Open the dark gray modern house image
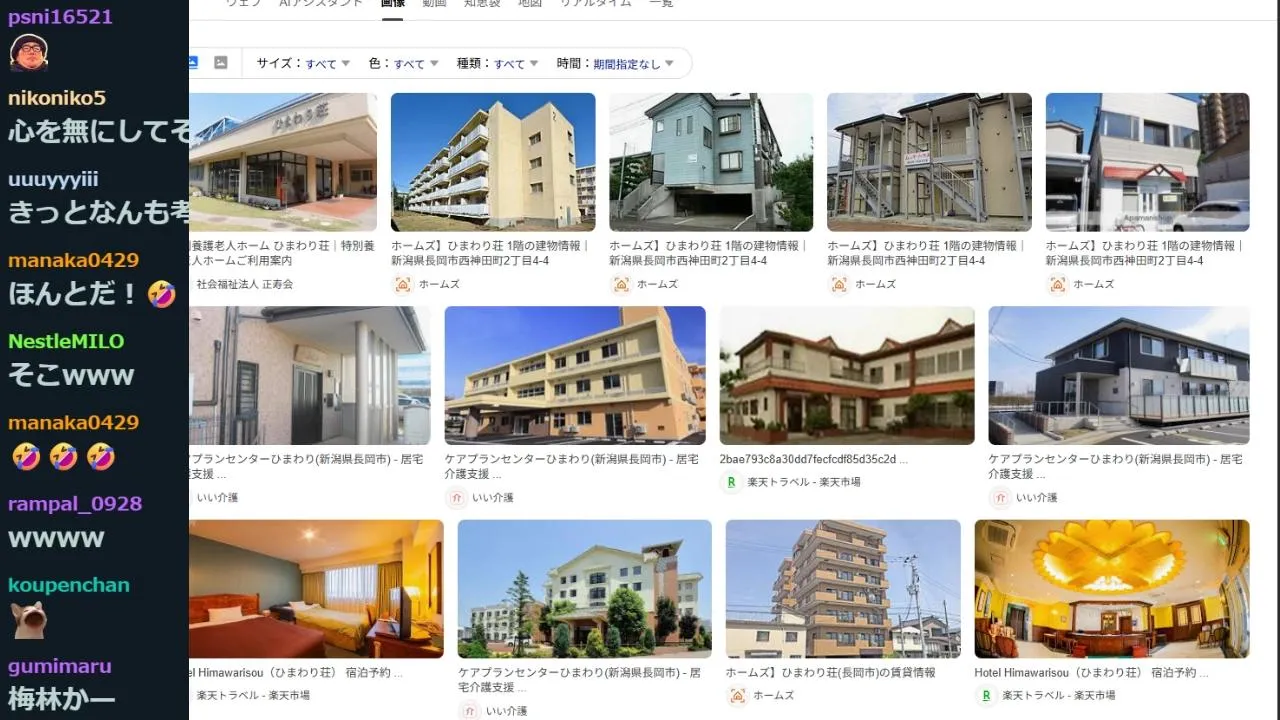Screen dimensions: 1280x720 (1119, 375)
